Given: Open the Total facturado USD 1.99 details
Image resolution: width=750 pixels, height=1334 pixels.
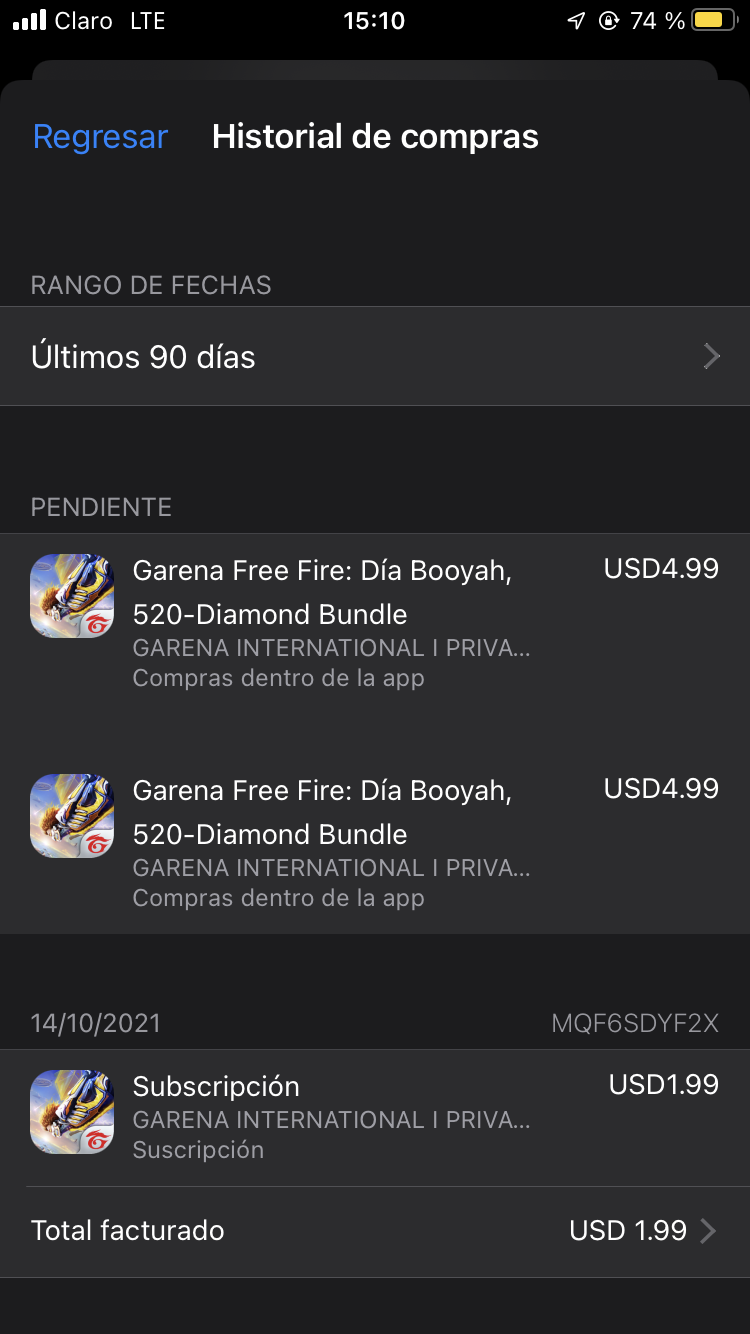Looking at the screenshot, I should tap(375, 1231).
